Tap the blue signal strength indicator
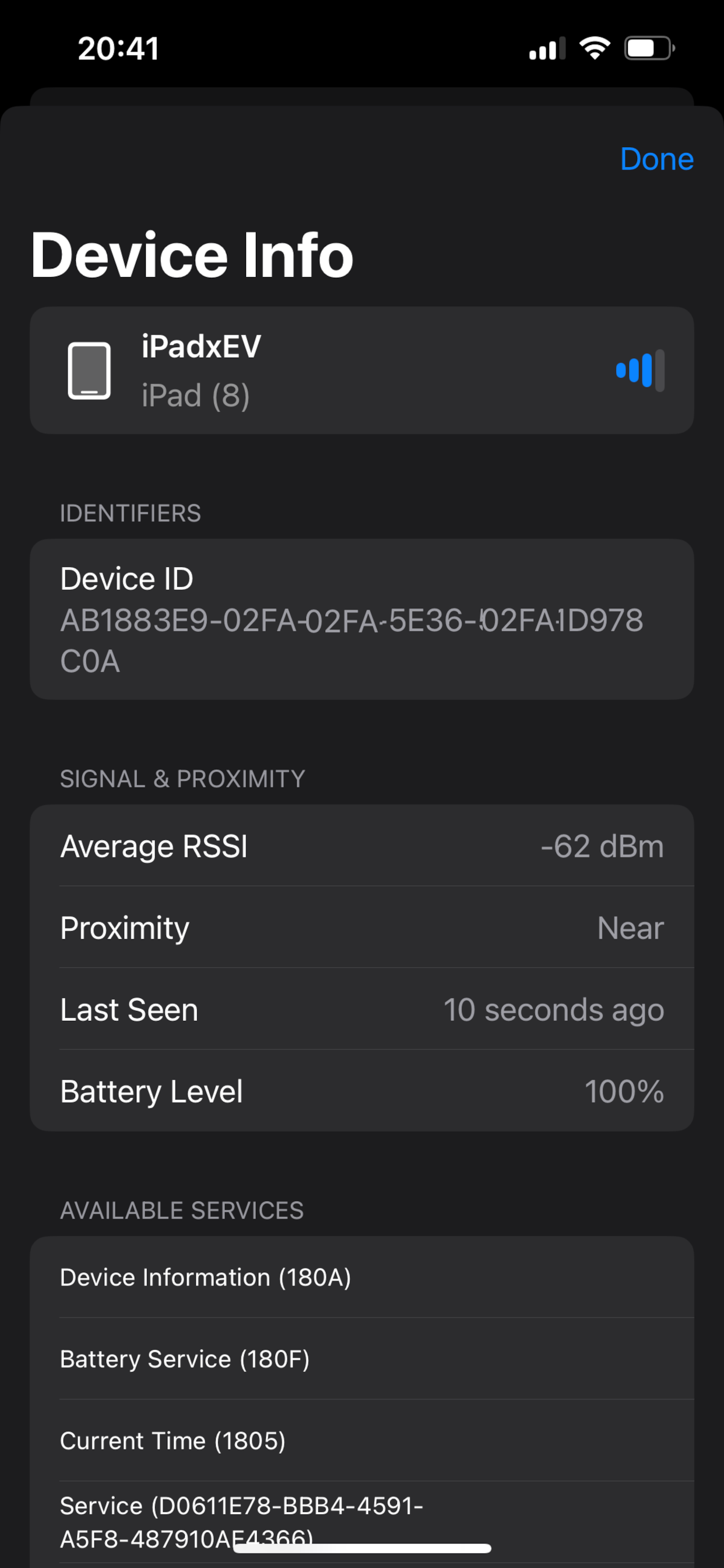This screenshot has height=1568, width=724. [x=635, y=370]
